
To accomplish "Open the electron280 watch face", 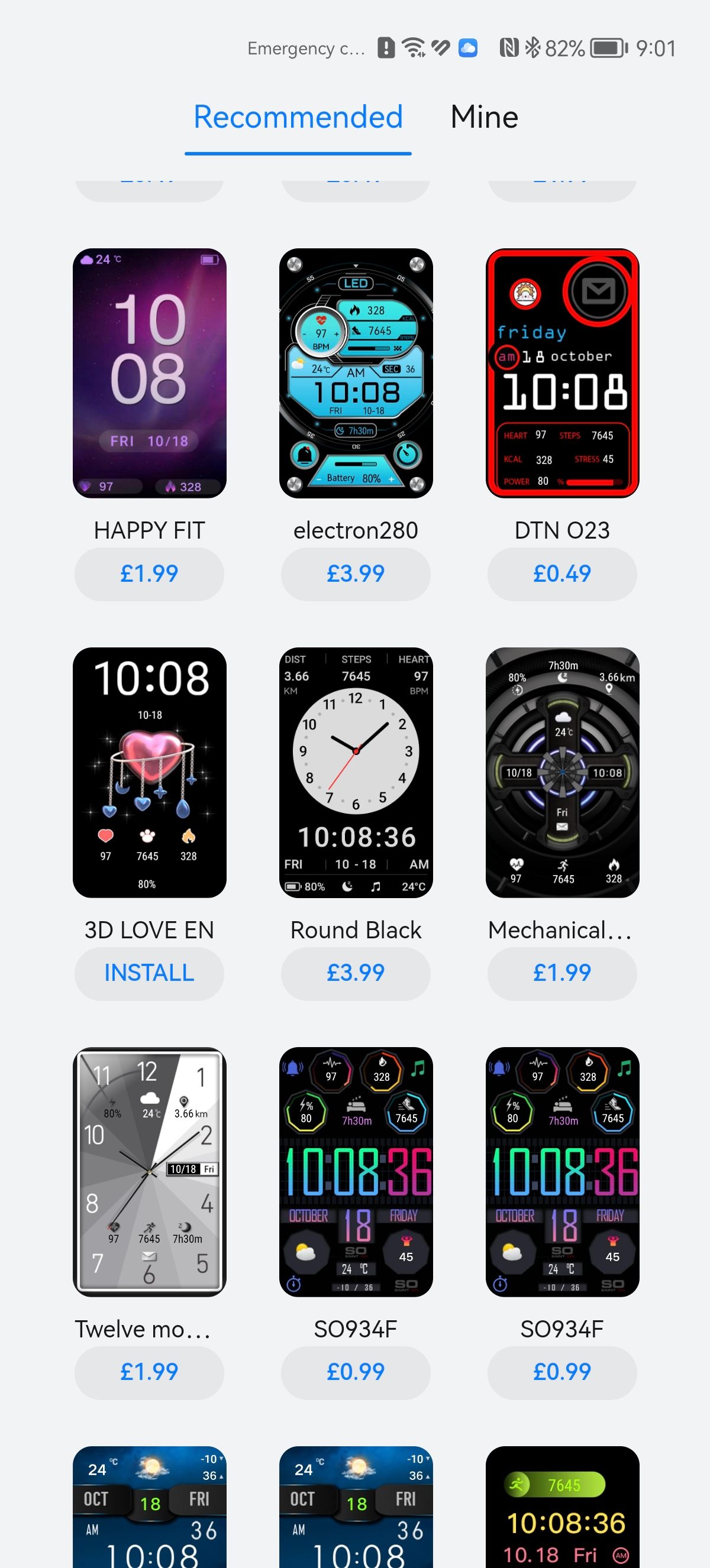I will [356, 373].
